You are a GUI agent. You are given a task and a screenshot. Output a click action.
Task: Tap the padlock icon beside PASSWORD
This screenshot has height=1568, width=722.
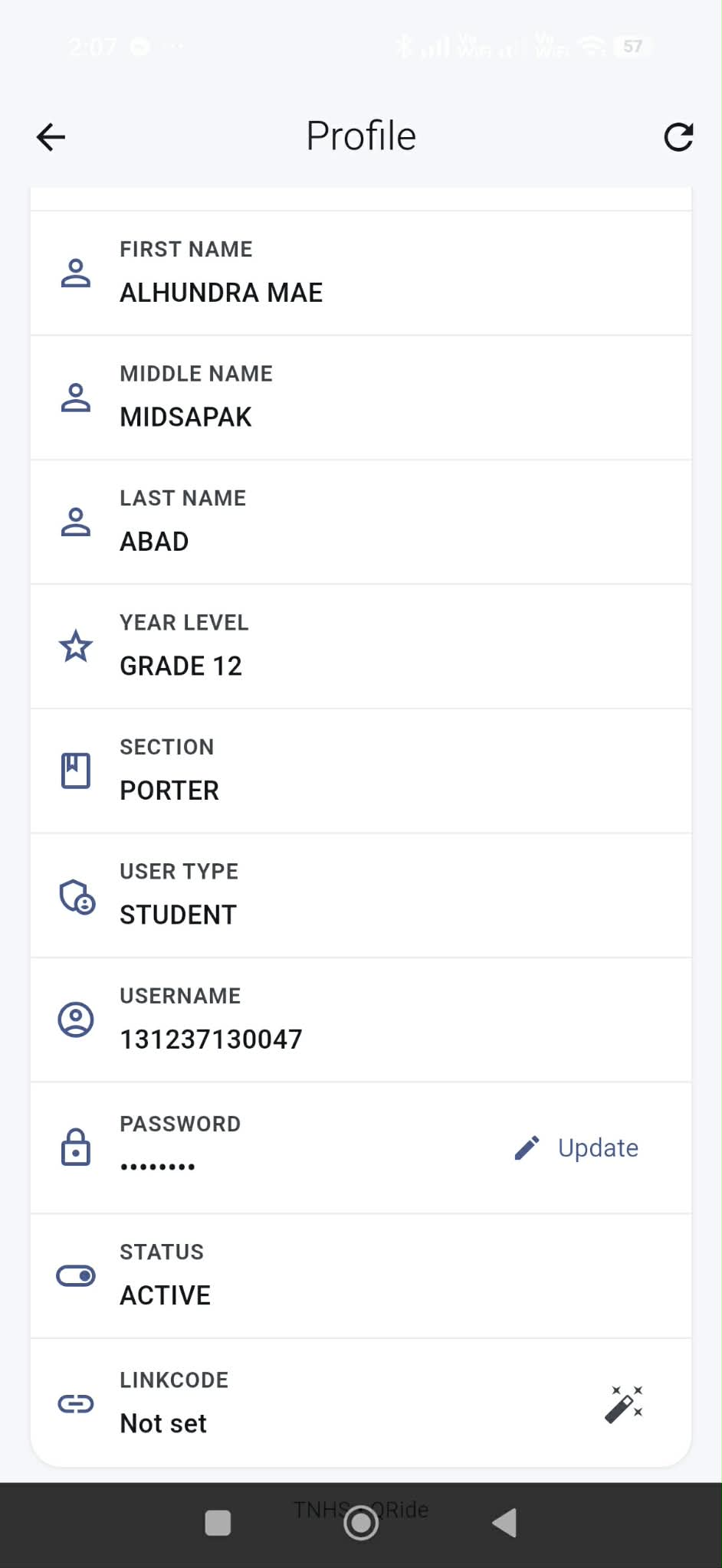[75, 1147]
